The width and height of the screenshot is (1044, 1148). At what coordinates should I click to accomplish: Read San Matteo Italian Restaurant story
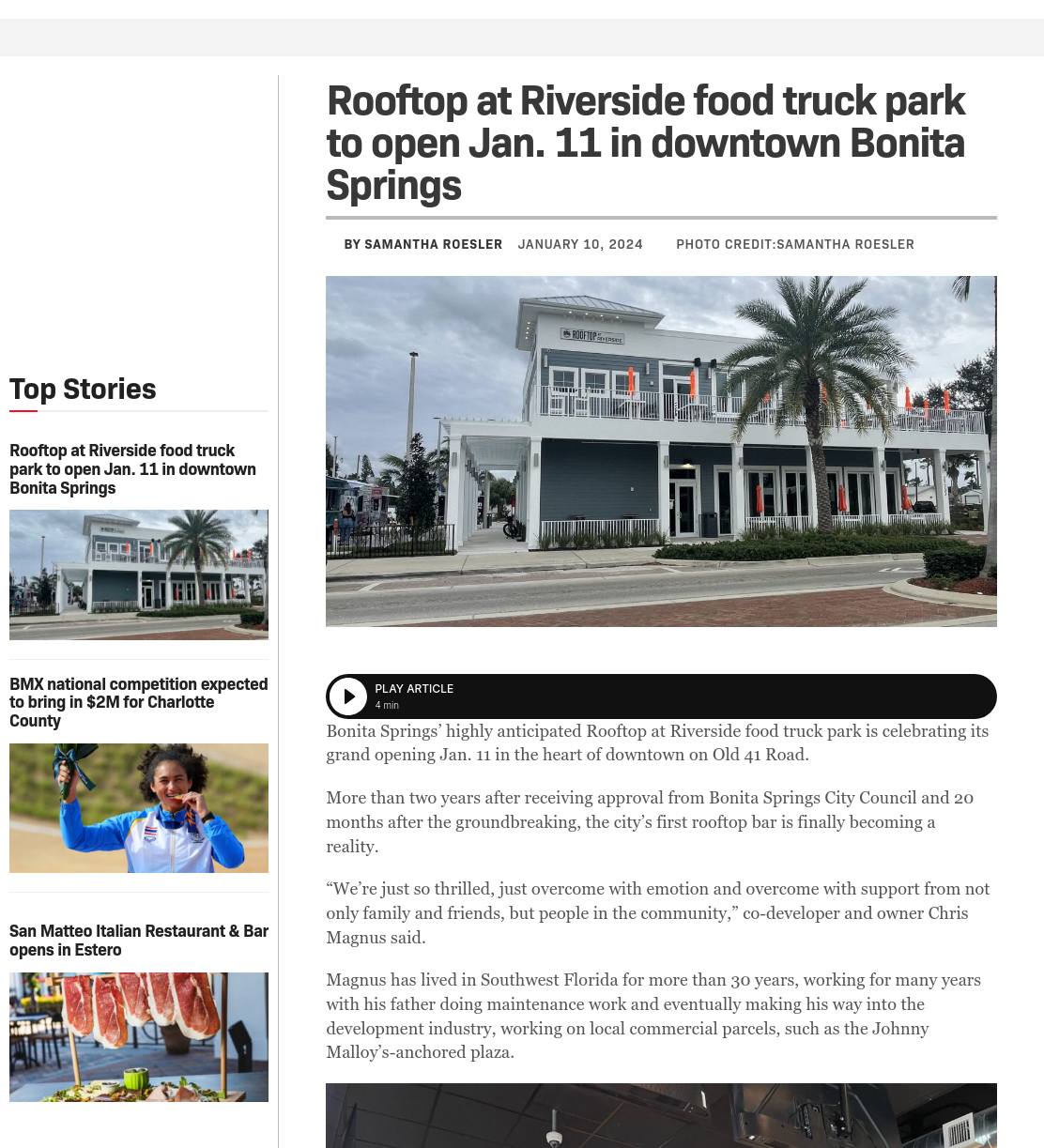pyautogui.click(x=139, y=941)
